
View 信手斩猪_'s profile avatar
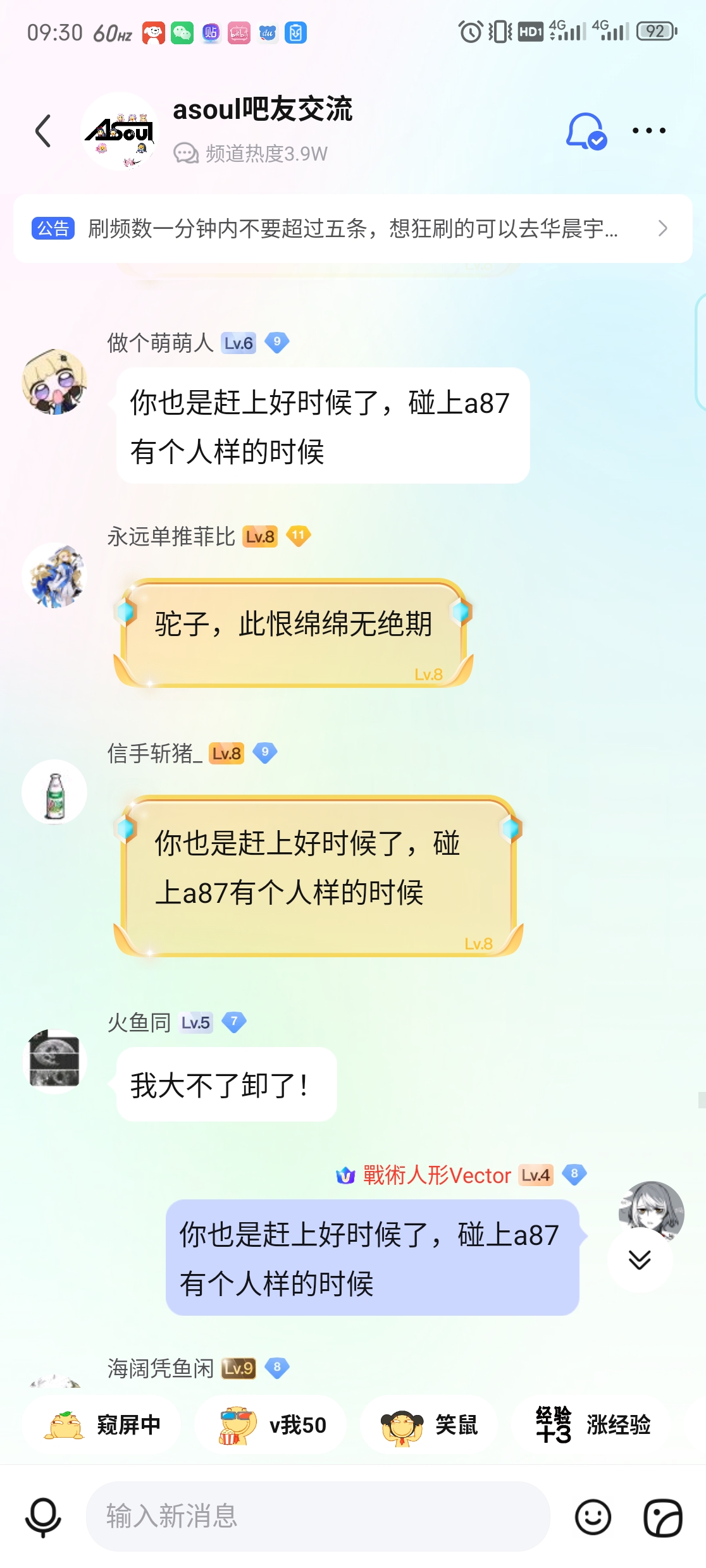(x=54, y=792)
